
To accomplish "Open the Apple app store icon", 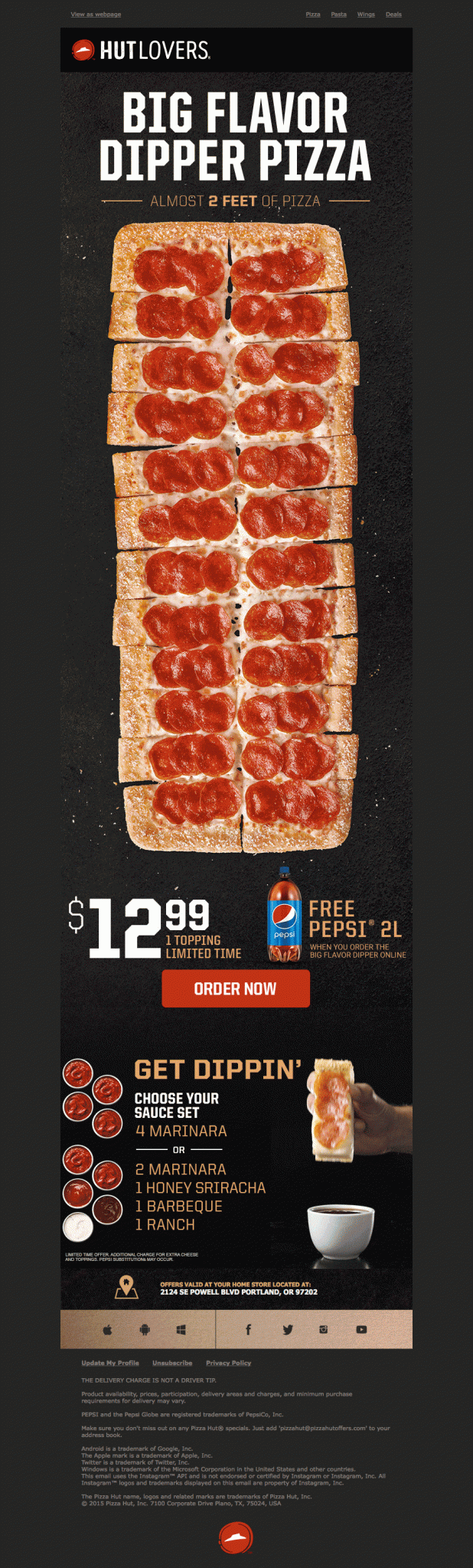I will (108, 1329).
